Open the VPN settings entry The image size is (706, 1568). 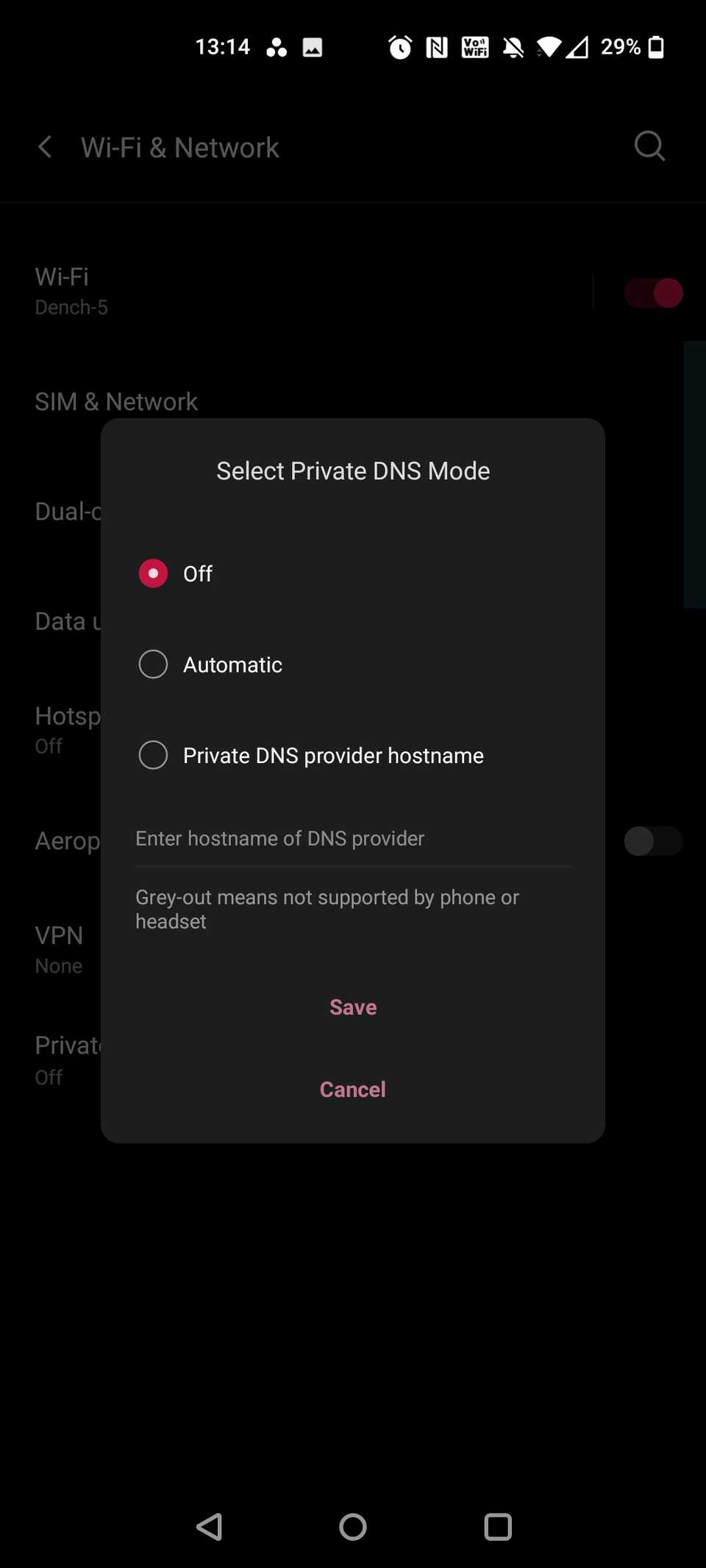[58, 935]
